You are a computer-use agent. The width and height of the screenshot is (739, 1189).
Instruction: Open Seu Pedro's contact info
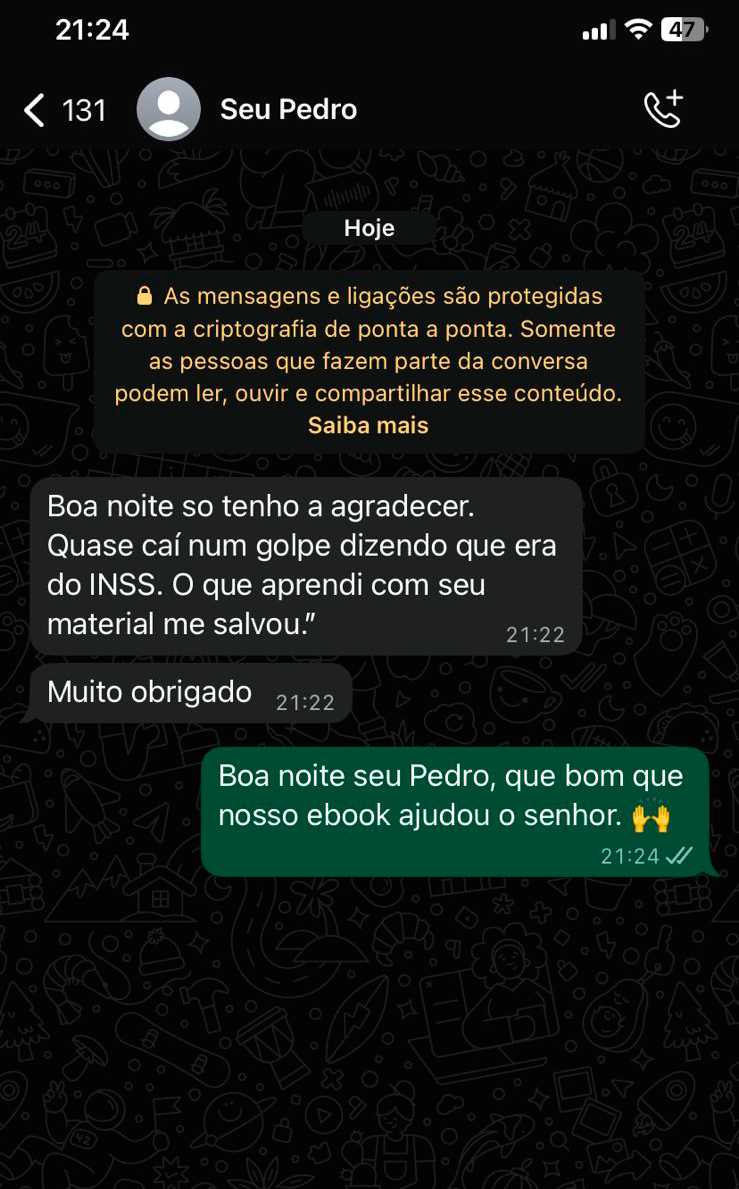[x=288, y=109]
